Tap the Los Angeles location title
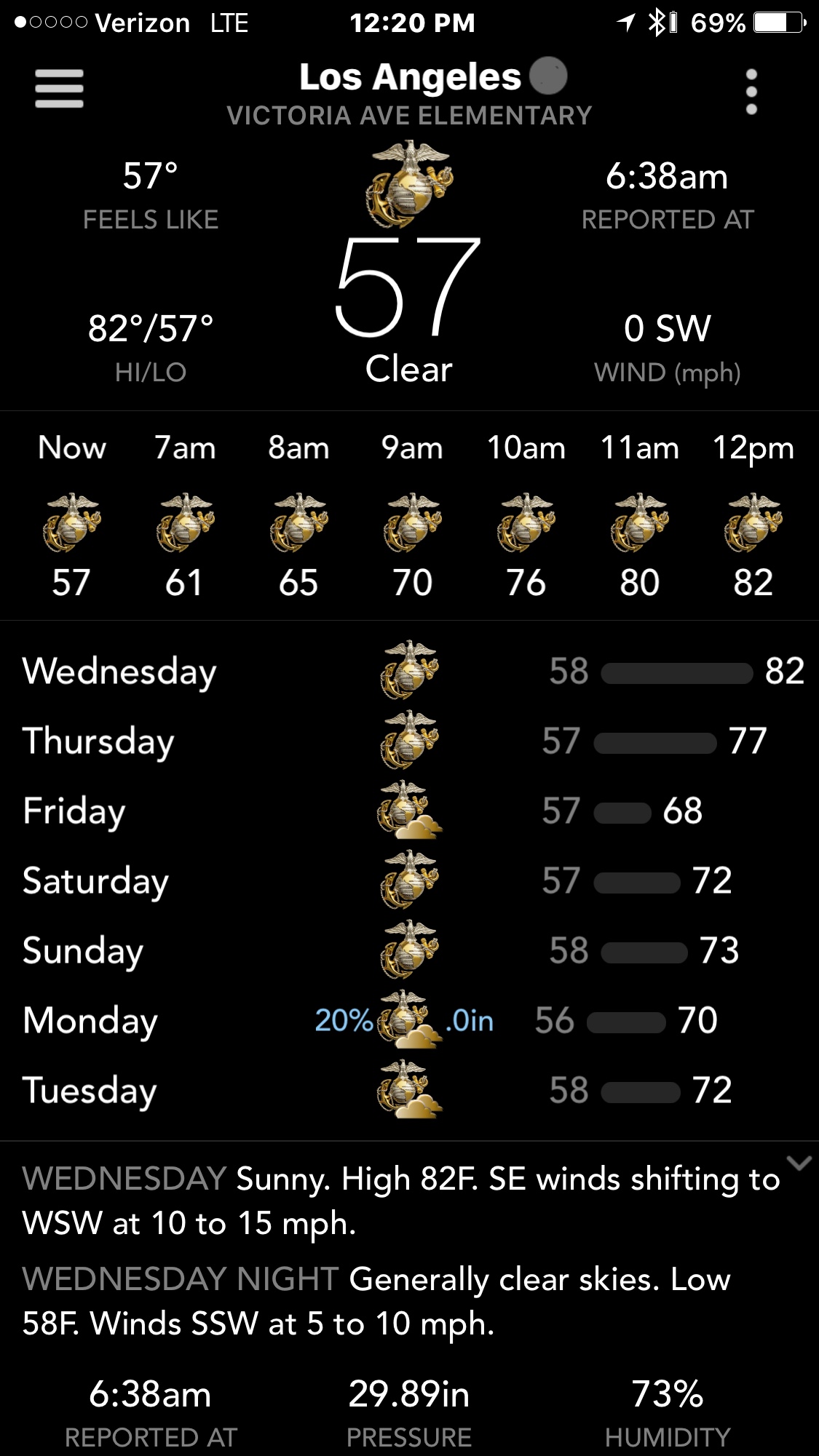 pyautogui.click(x=410, y=77)
